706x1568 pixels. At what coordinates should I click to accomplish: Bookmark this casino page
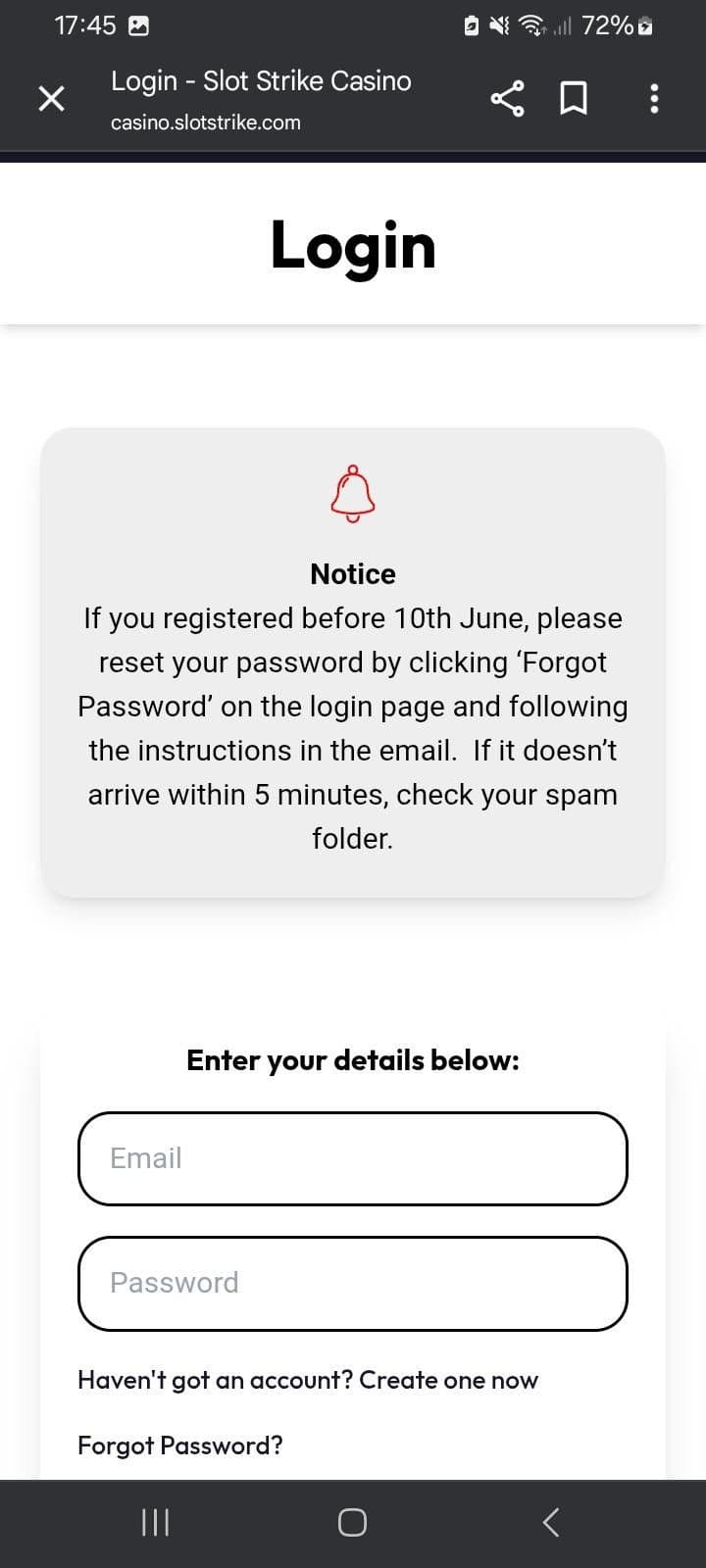point(574,98)
